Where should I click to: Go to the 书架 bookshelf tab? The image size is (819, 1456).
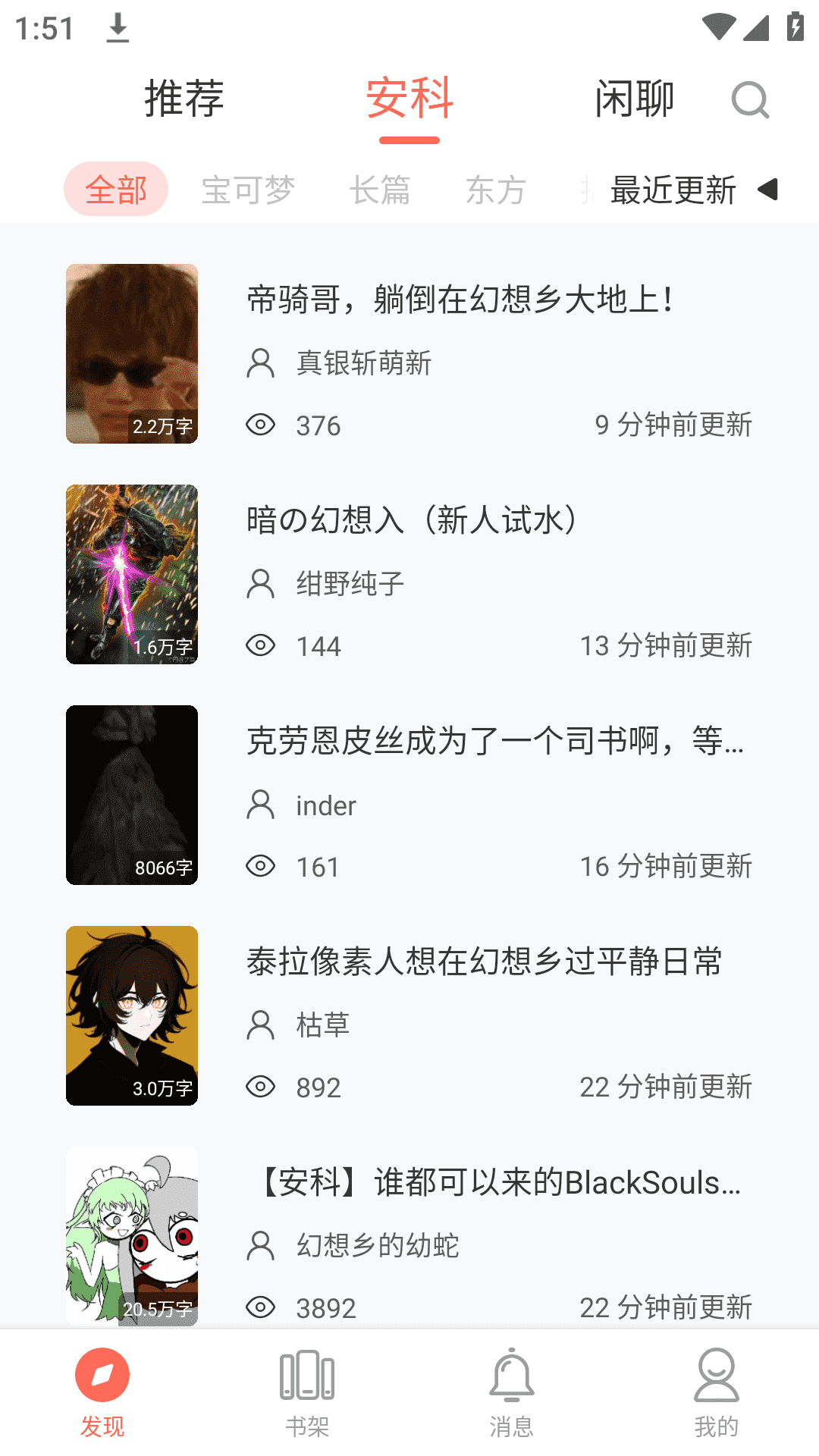307,1392
